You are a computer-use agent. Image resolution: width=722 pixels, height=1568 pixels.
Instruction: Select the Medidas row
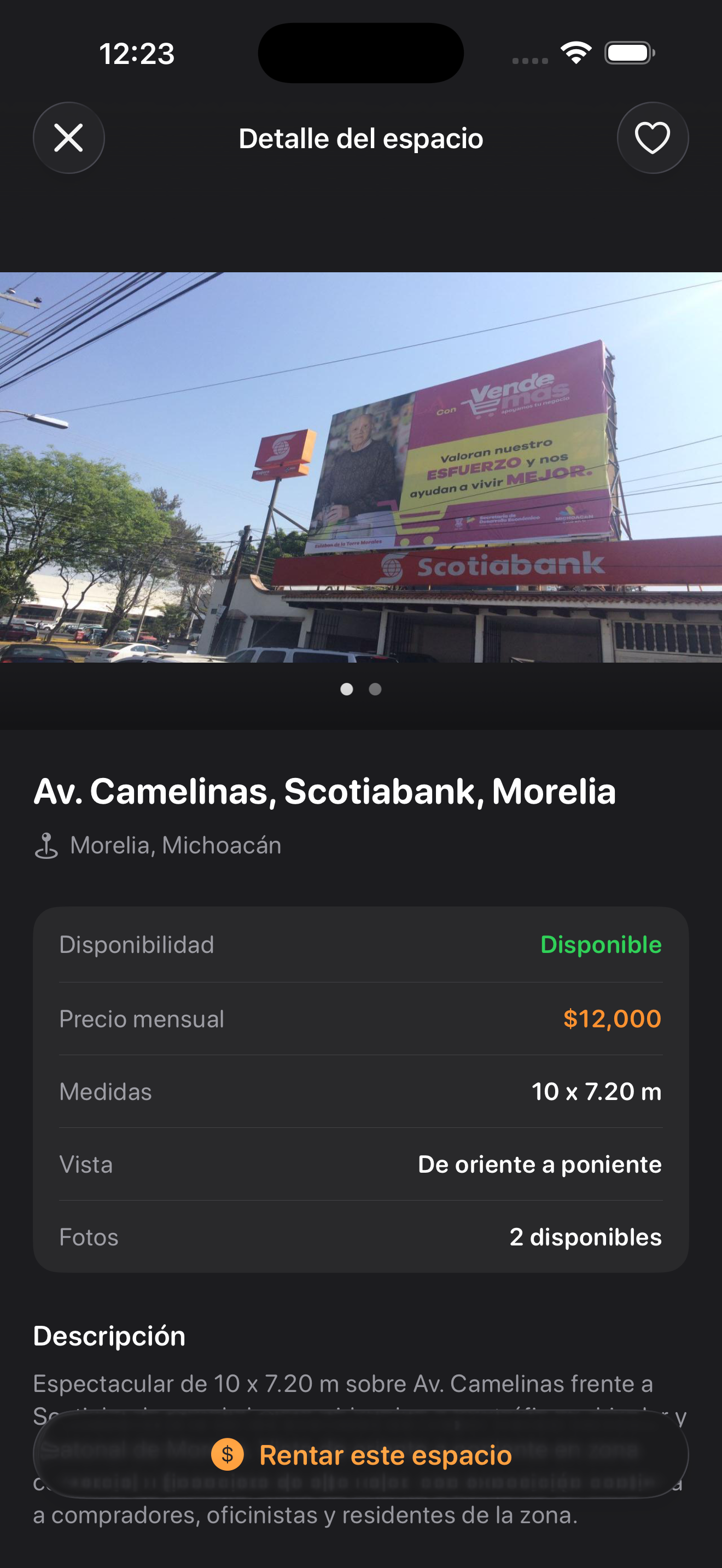[360, 1091]
